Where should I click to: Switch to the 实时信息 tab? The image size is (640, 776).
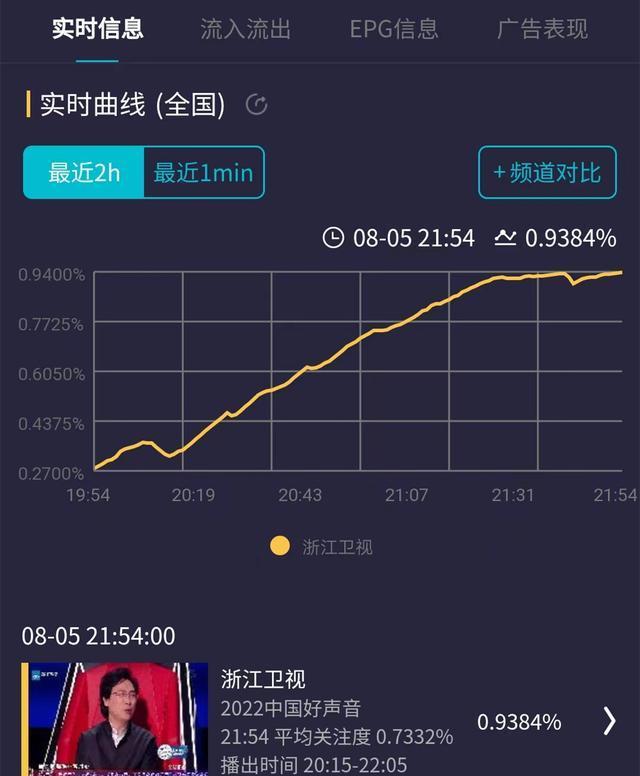(x=97, y=28)
